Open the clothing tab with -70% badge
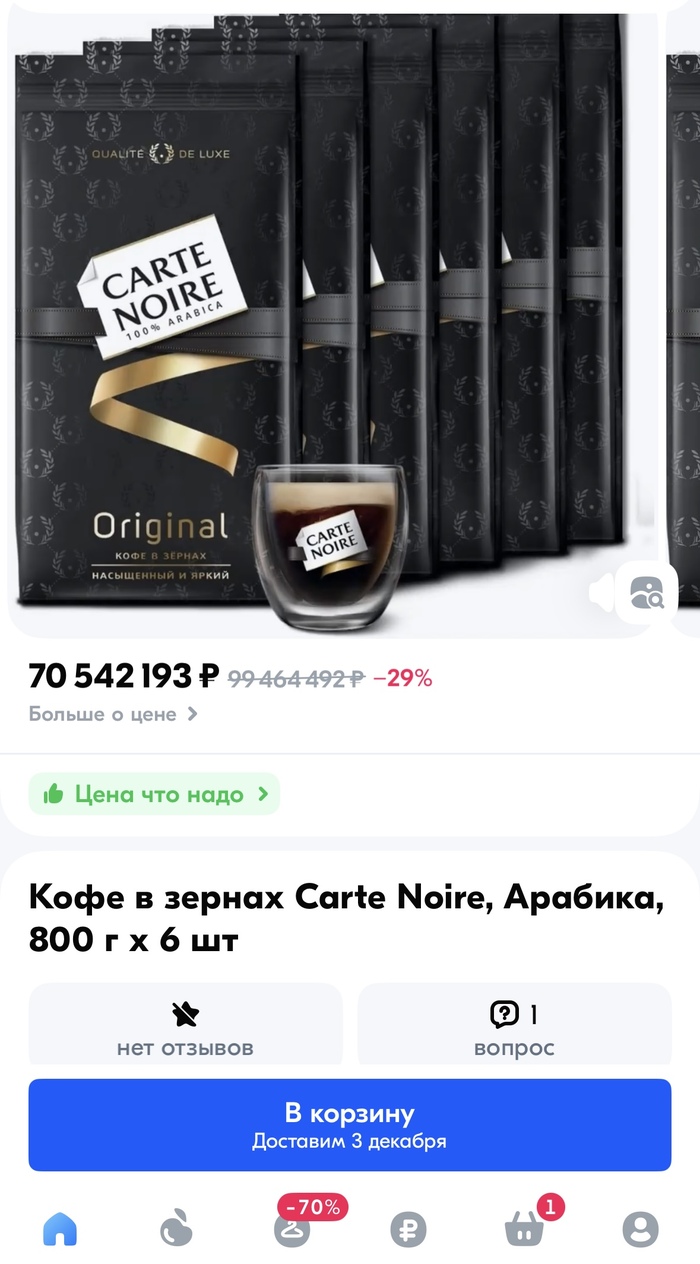Screen dimensions: 700x1264 [x=294, y=1226]
